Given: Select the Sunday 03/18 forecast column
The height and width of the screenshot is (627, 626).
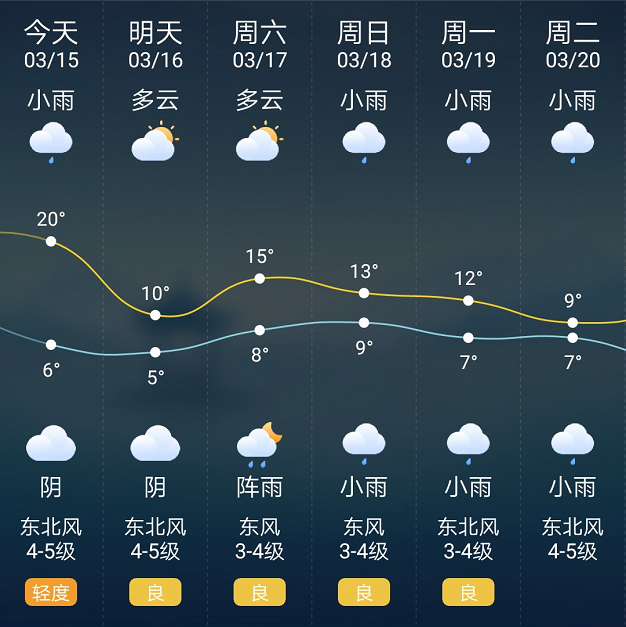Looking at the screenshot, I should (x=364, y=45).
